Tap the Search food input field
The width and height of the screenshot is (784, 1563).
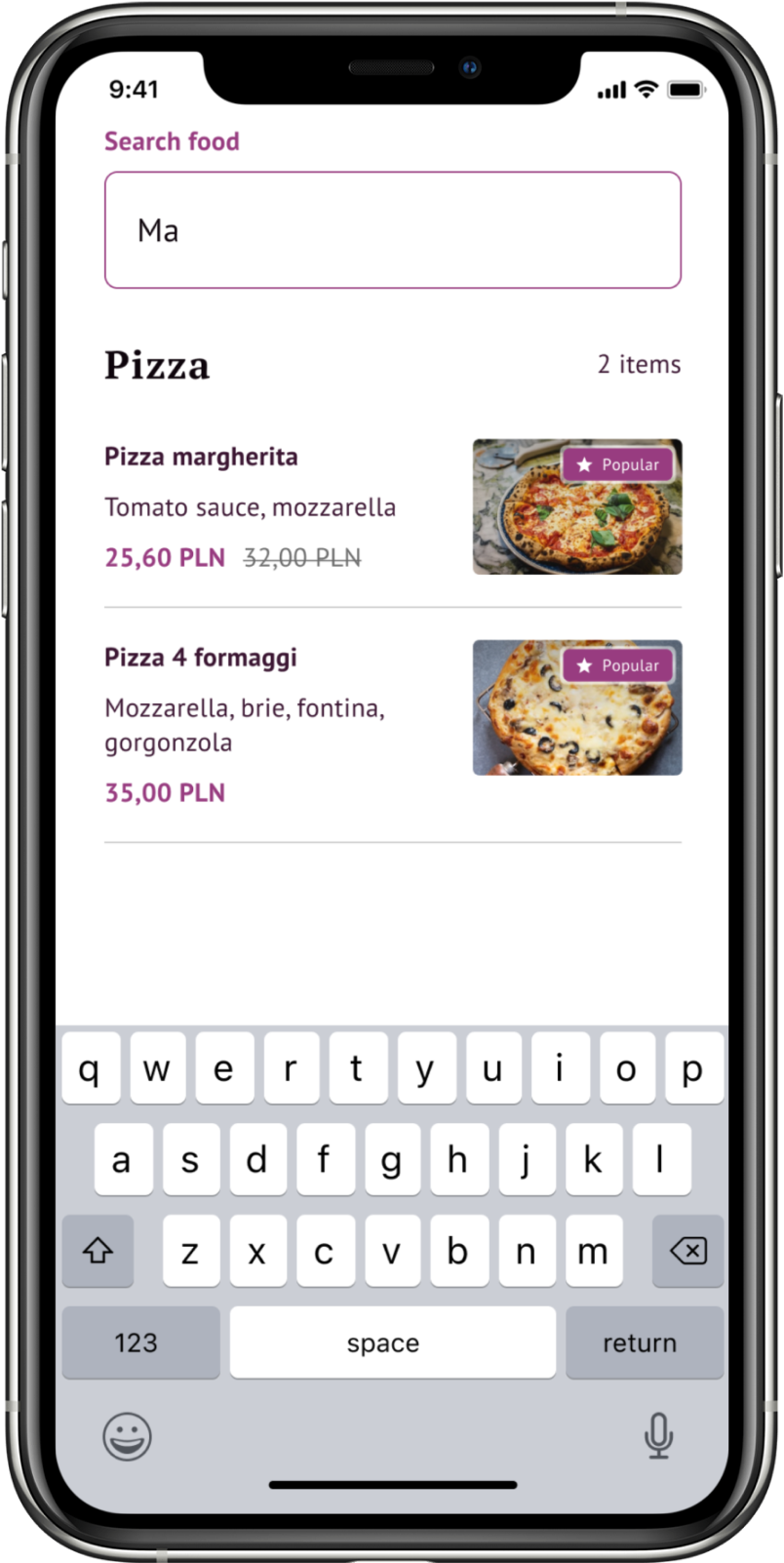(392, 230)
